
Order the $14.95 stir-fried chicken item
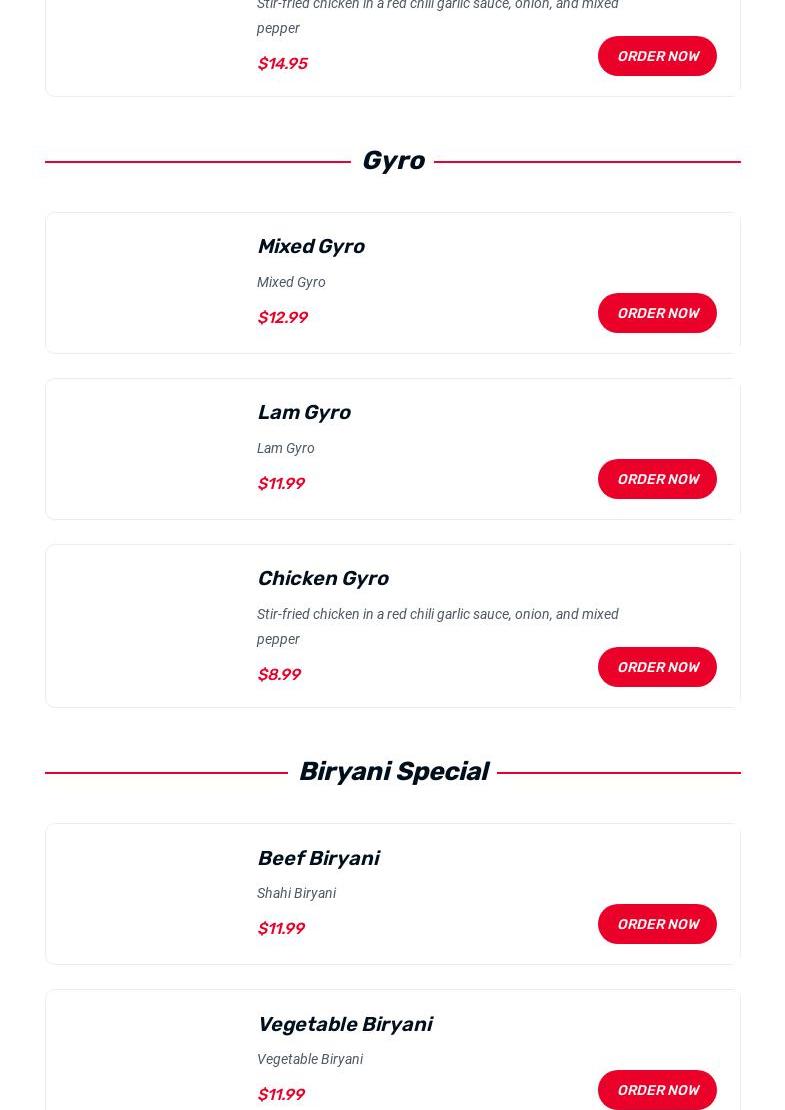tap(657, 56)
